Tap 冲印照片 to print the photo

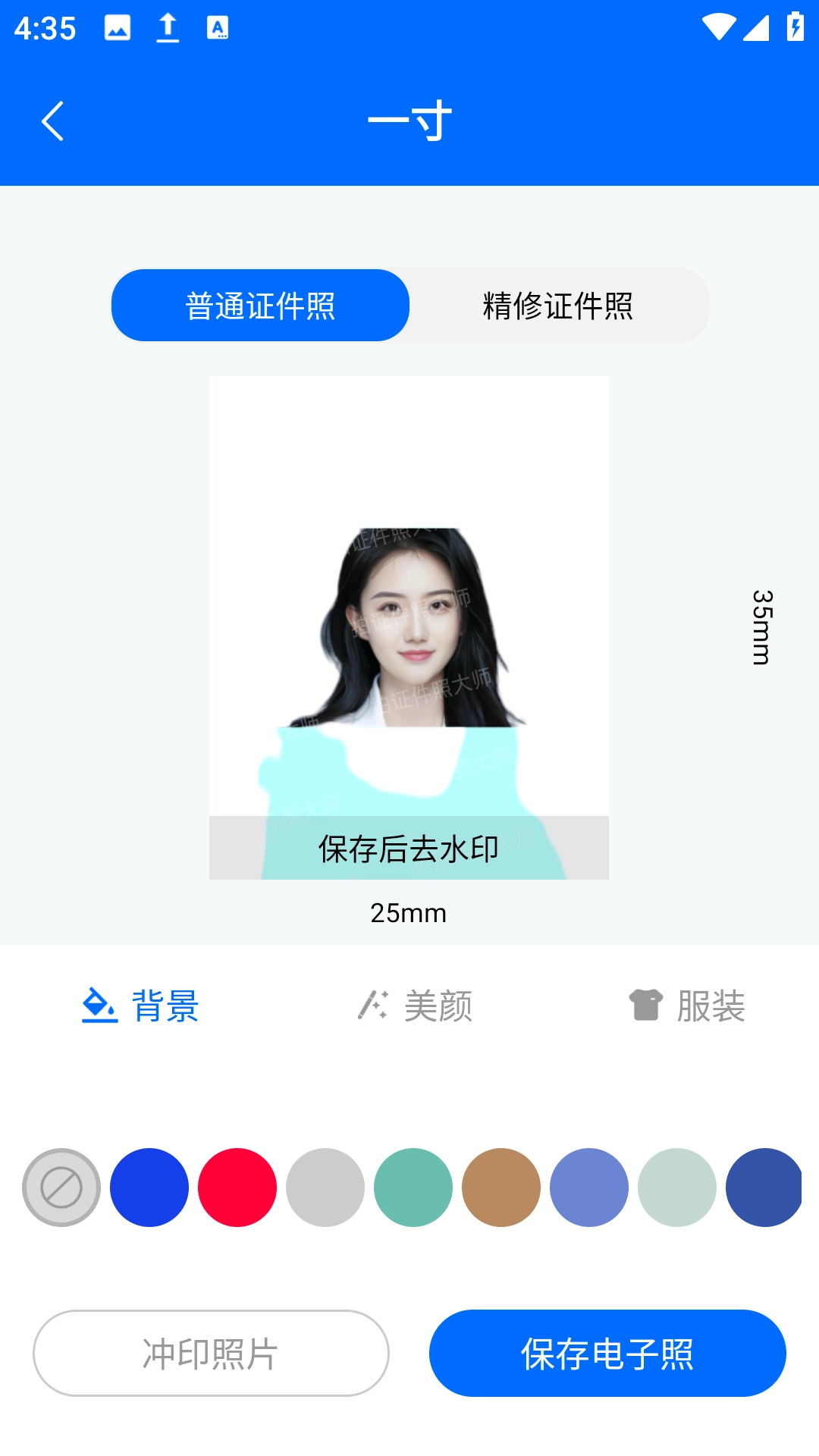(x=211, y=1353)
